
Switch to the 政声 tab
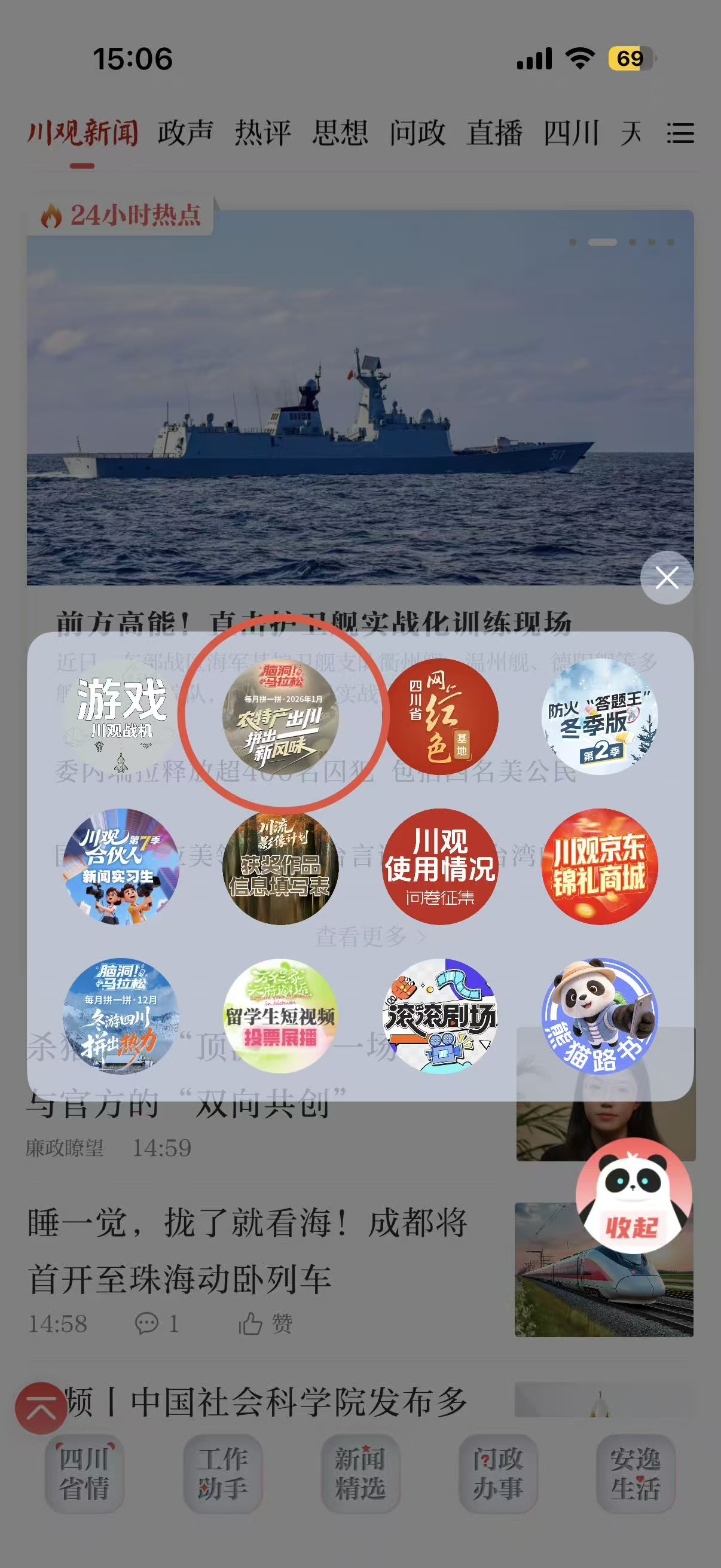click(185, 133)
